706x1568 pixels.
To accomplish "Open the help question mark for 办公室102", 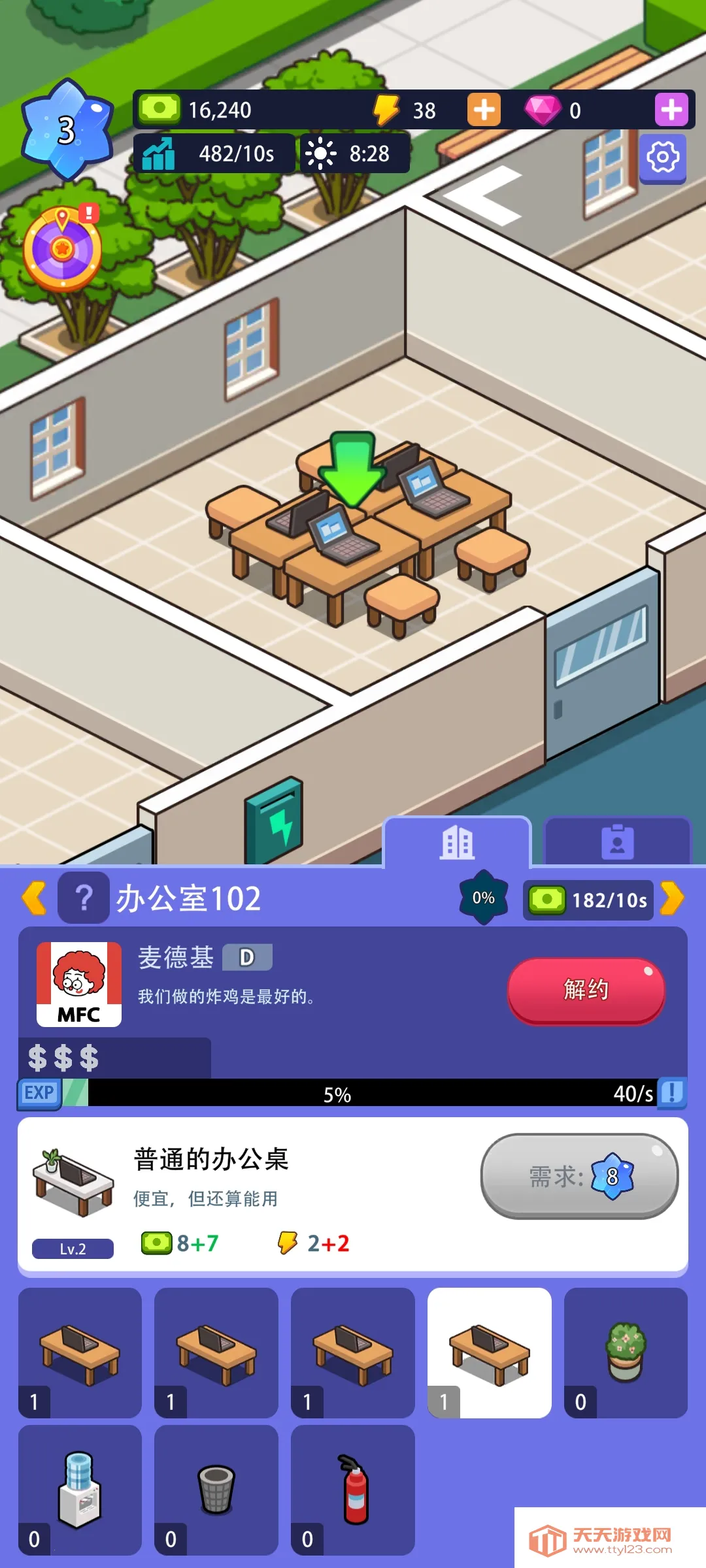I will click(x=84, y=898).
